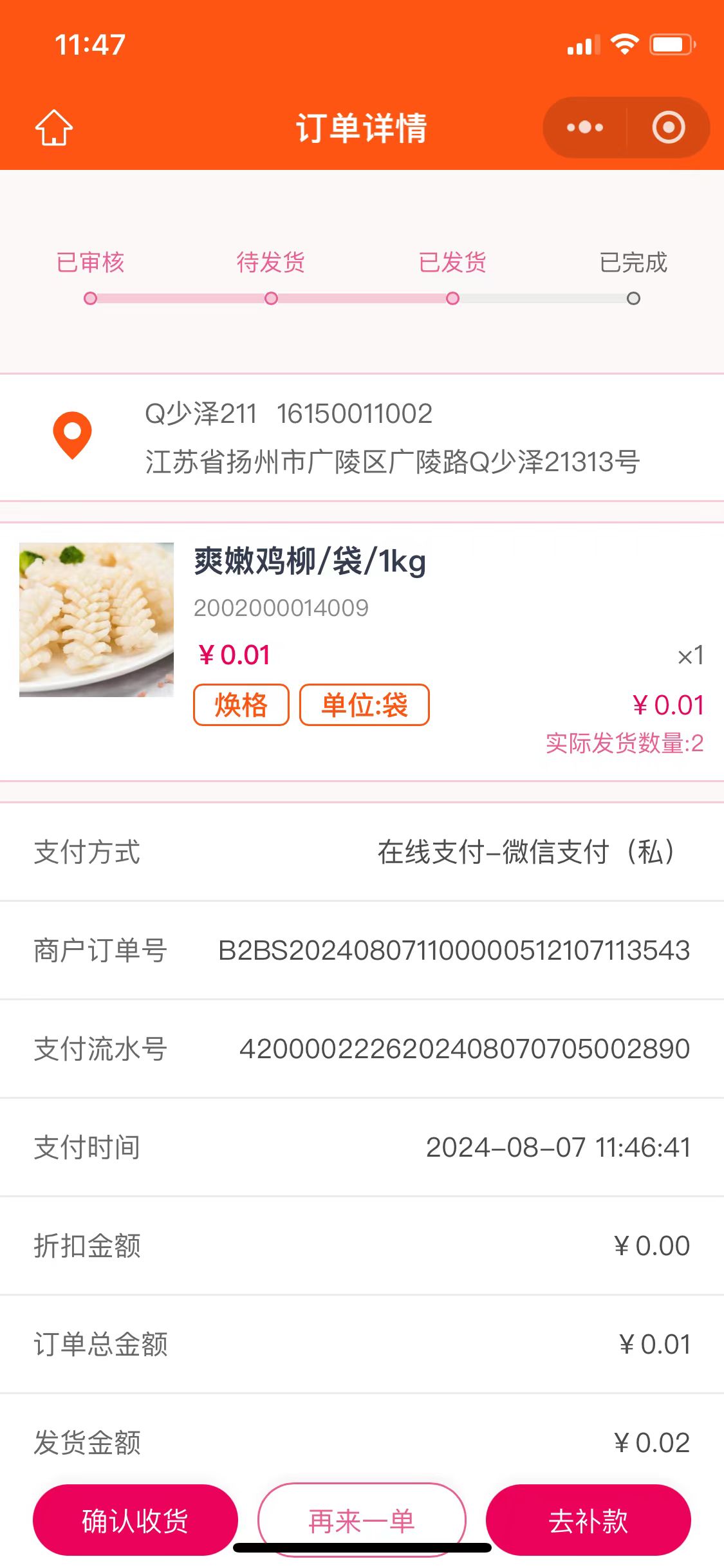Image resolution: width=724 pixels, height=1568 pixels.
Task: Tap 去补款 to pay the difference
Action: click(x=588, y=1520)
